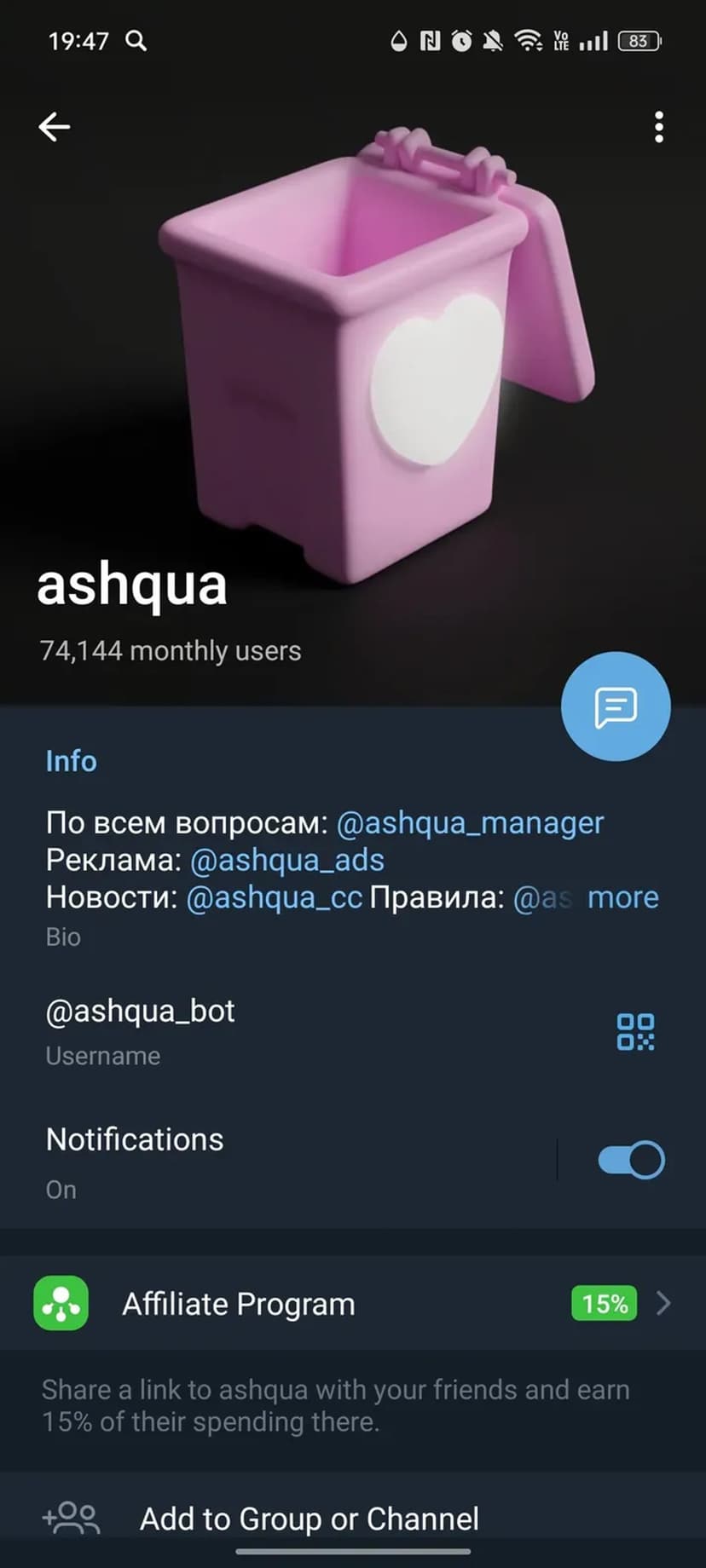Open the @ashqua_ads link
Image resolution: width=706 pixels, height=1568 pixels.
(x=286, y=861)
